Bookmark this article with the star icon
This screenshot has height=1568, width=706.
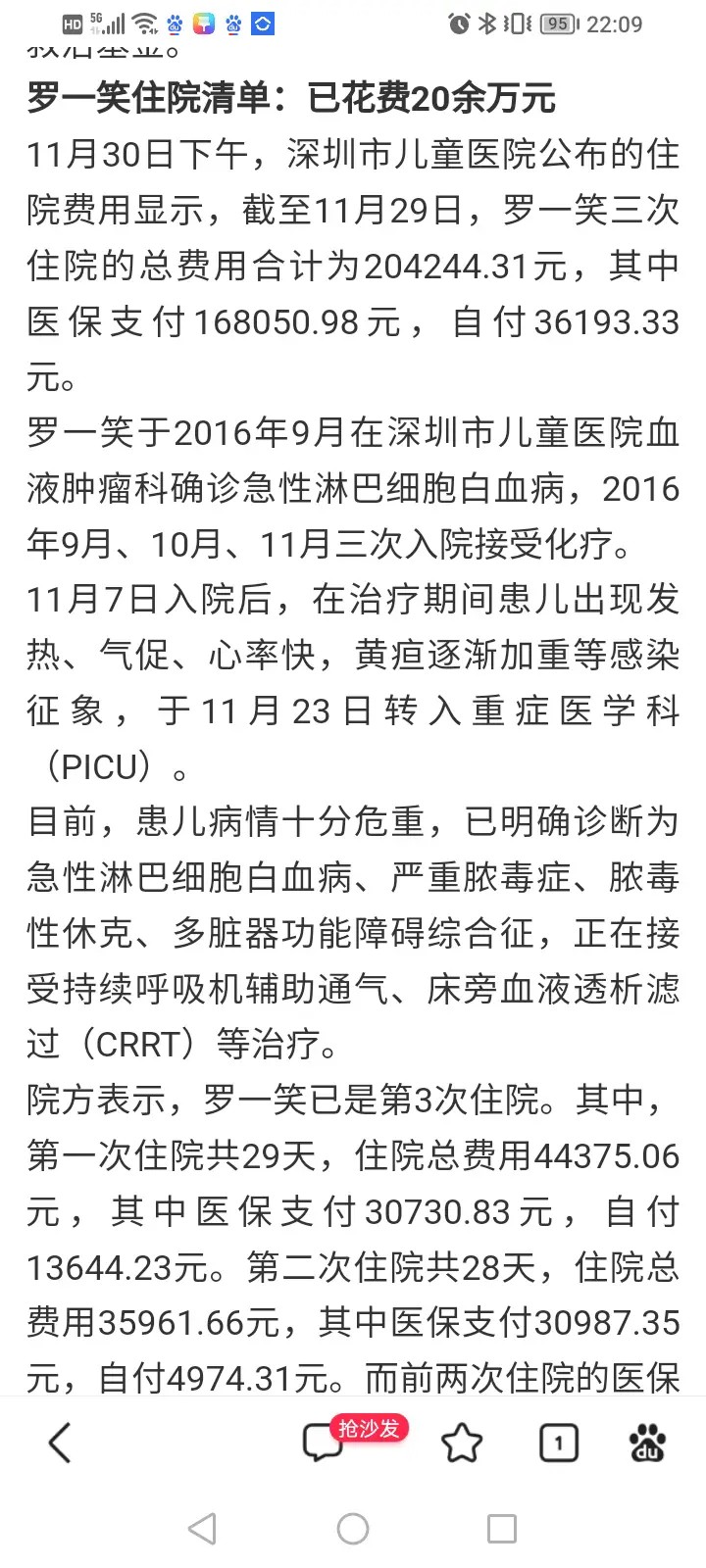pos(461,1443)
